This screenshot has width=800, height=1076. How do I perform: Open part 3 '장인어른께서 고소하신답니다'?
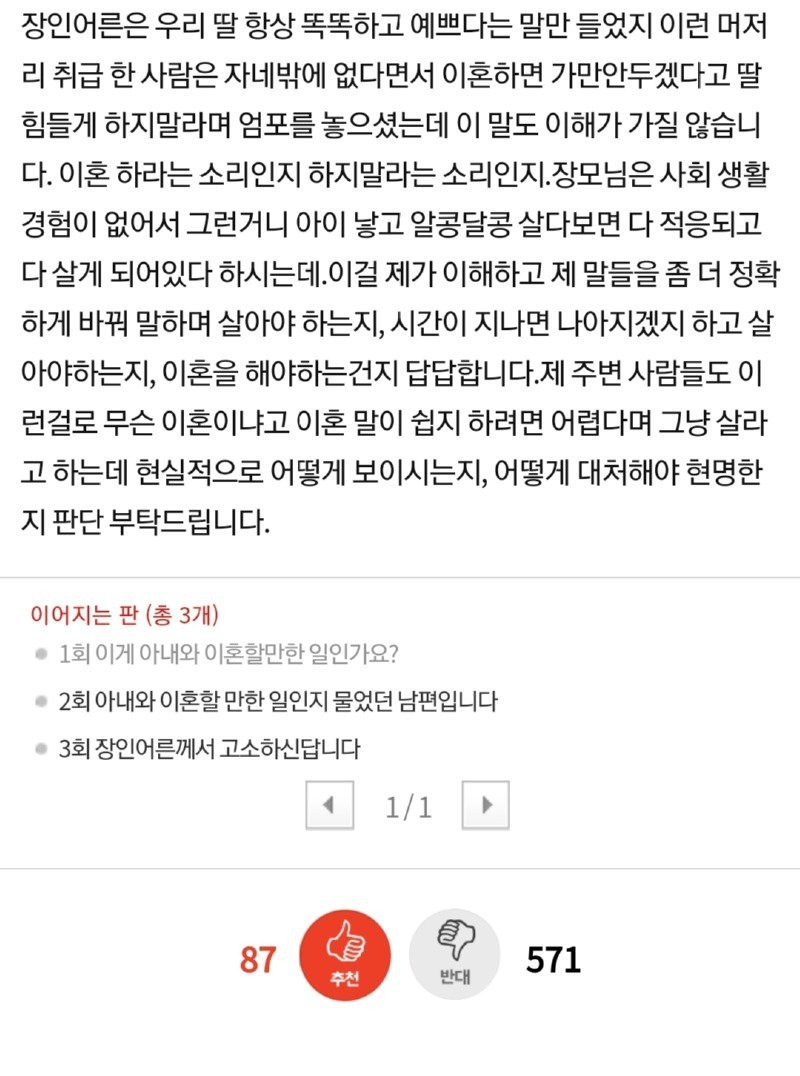click(209, 748)
